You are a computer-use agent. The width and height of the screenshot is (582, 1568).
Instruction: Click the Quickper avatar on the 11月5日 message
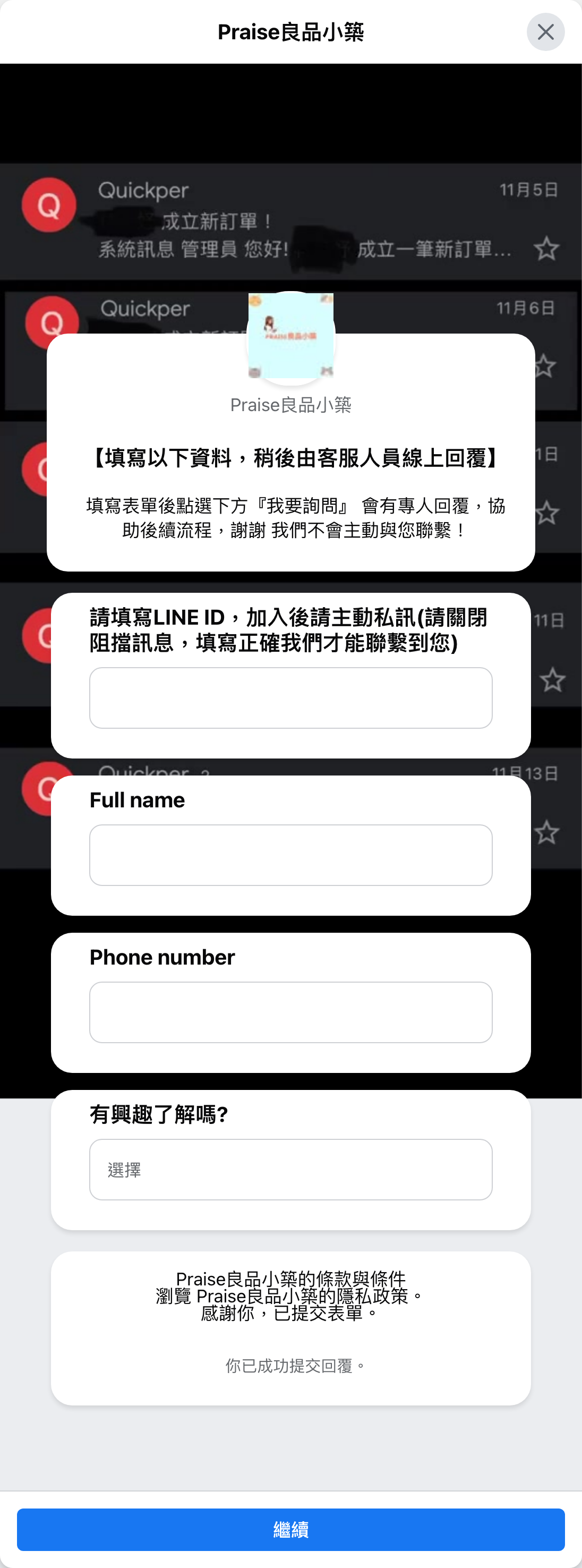click(48, 204)
